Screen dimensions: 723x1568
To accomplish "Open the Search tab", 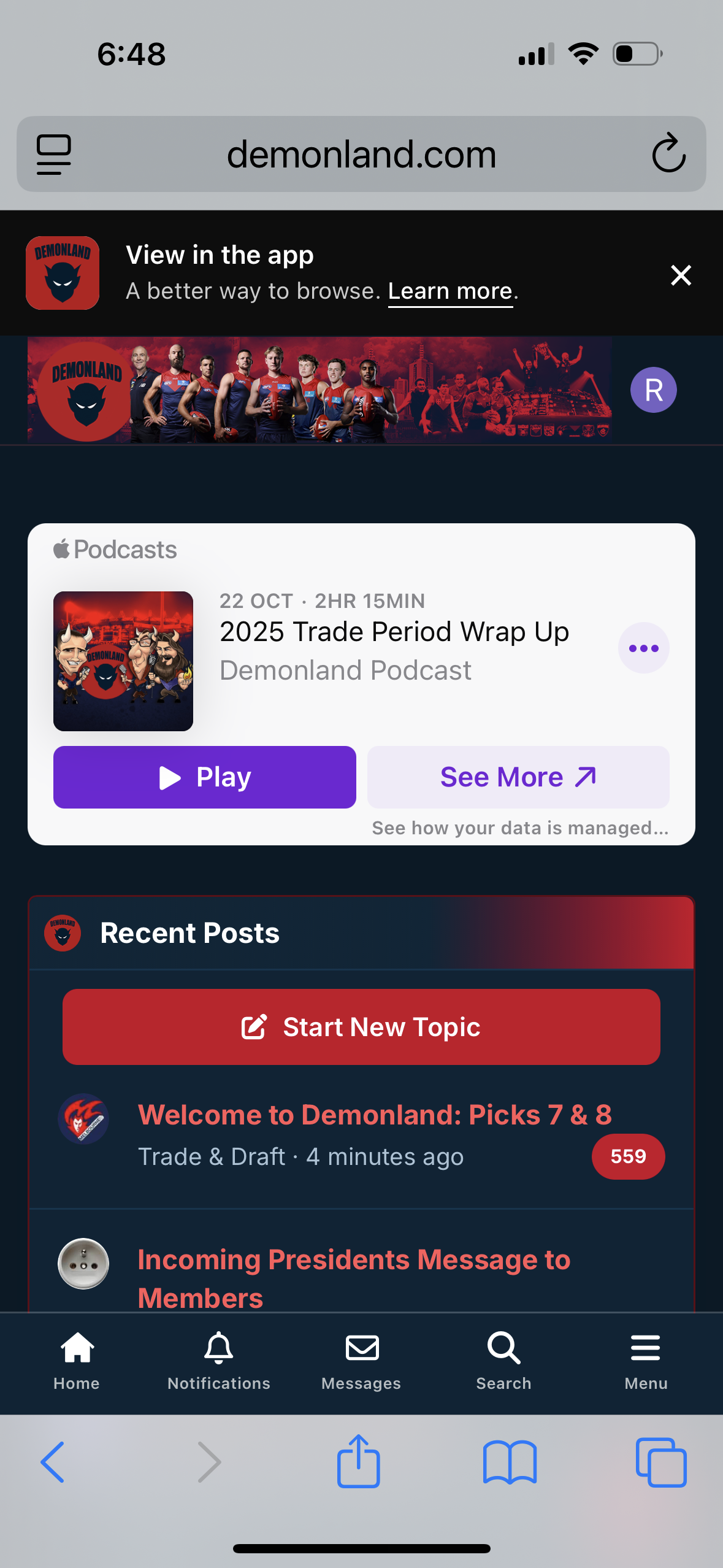I will [x=503, y=1361].
